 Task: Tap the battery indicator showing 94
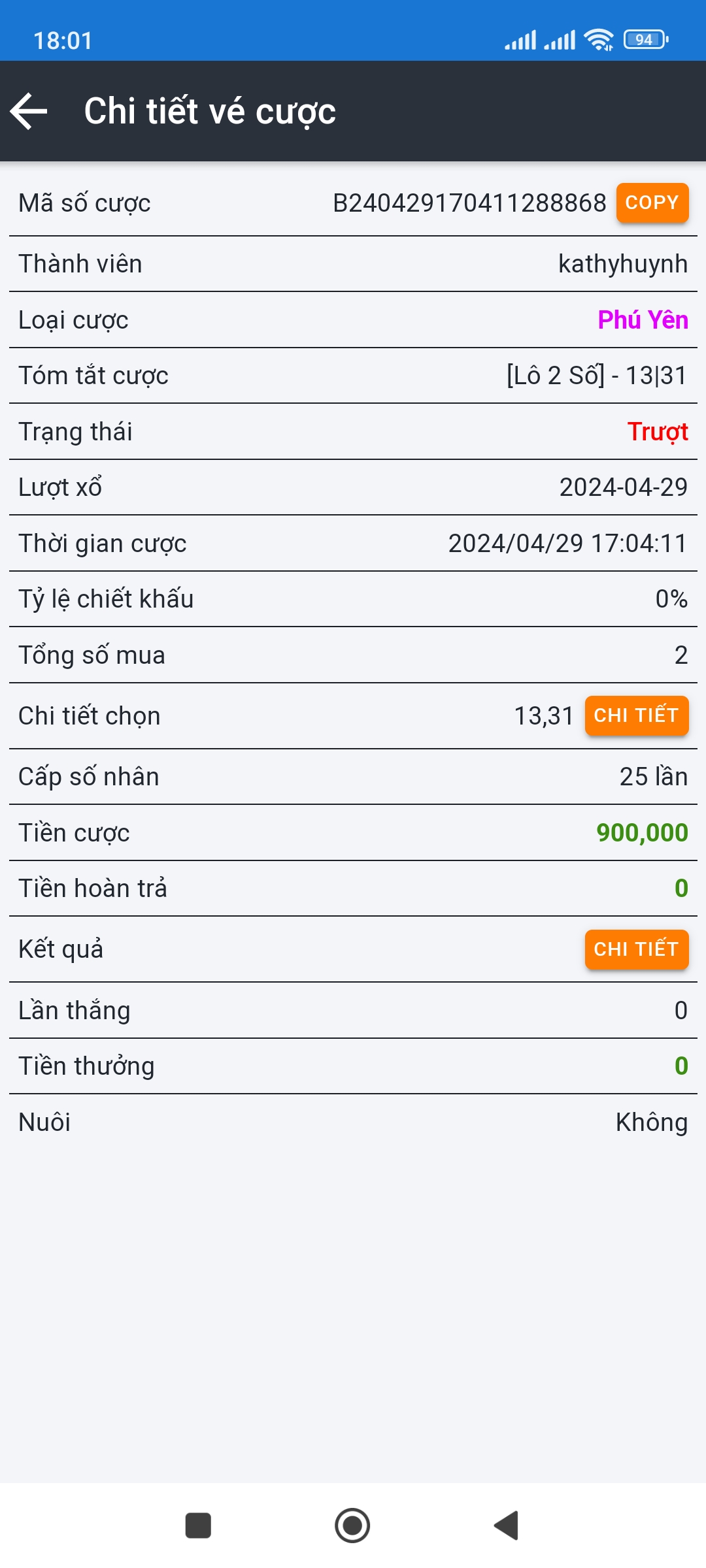pyautogui.click(x=643, y=39)
